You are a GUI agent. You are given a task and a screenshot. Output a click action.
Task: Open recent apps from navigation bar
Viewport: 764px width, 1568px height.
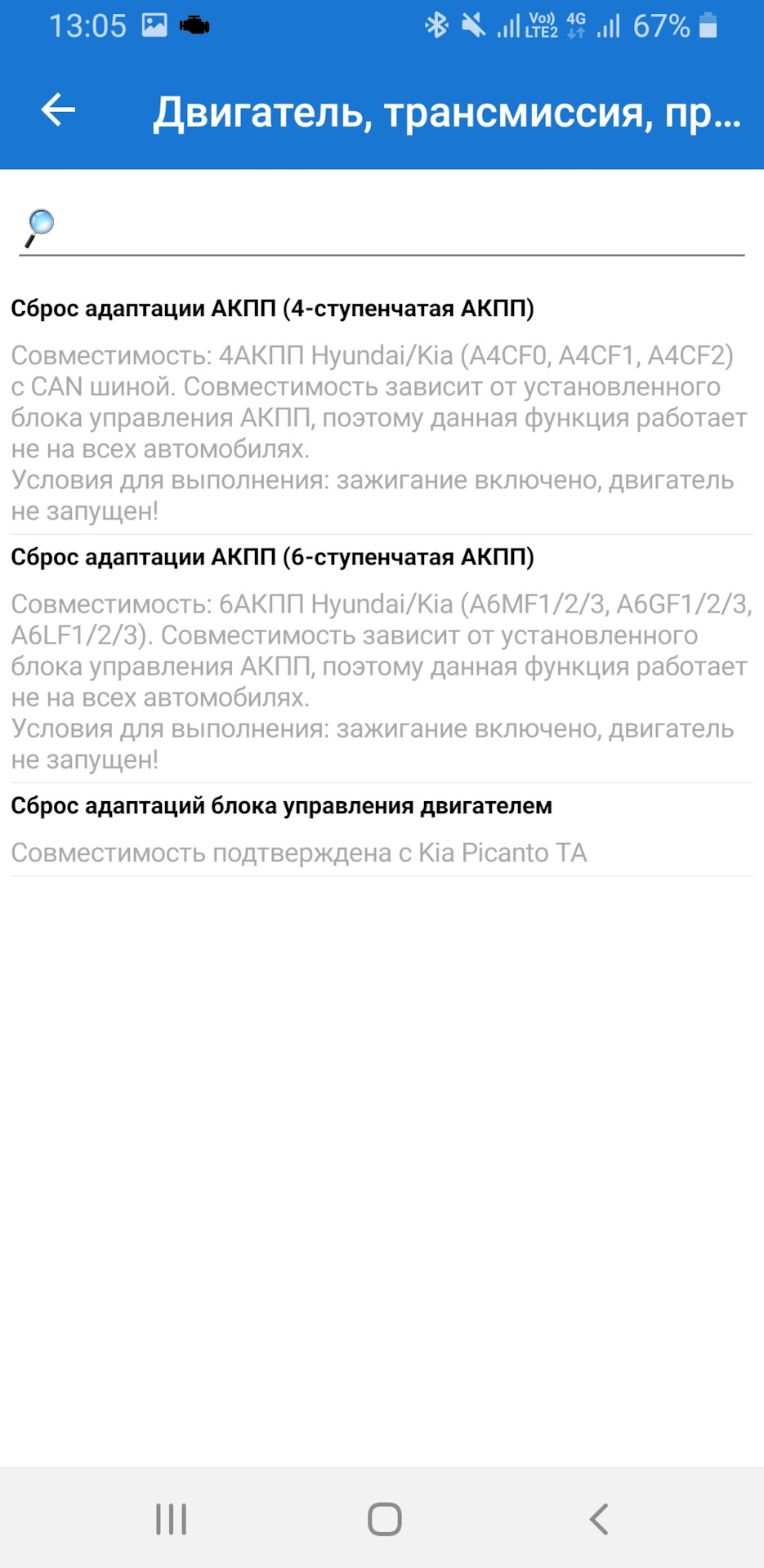click(171, 1519)
